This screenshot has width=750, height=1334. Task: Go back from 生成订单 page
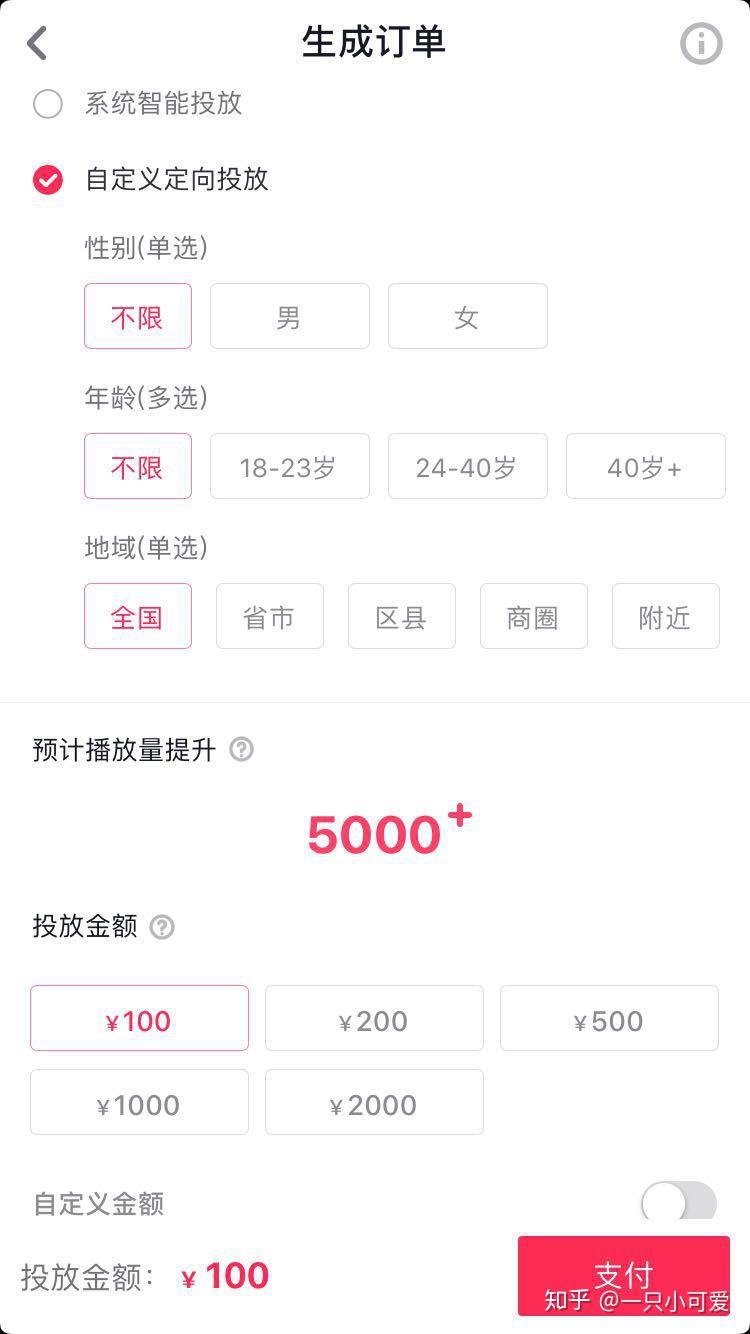(38, 43)
